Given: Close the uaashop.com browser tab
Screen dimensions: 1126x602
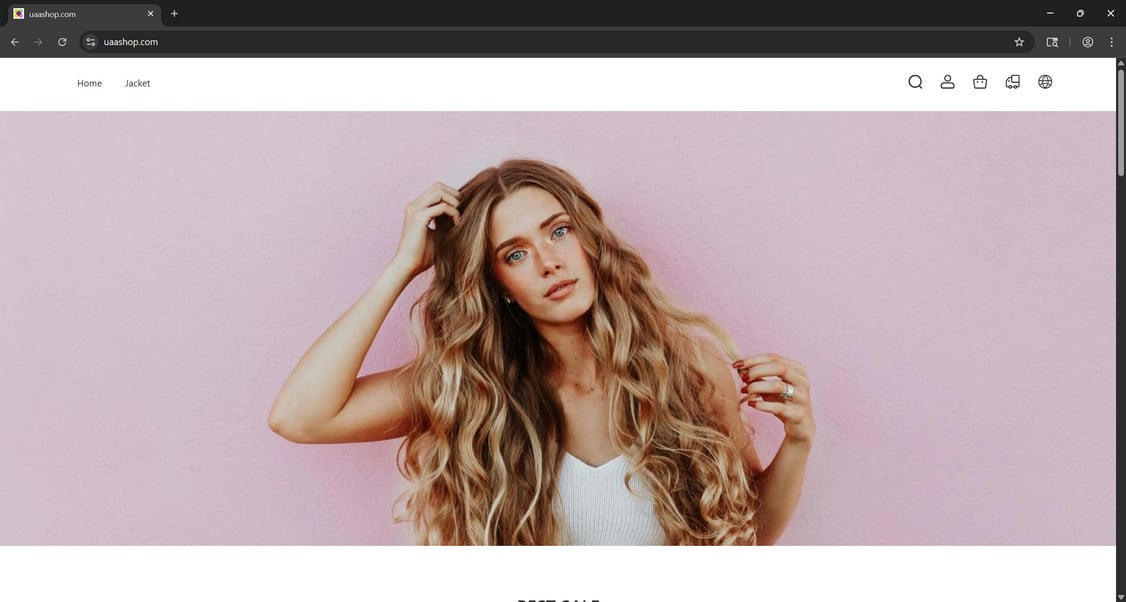Looking at the screenshot, I should (151, 14).
